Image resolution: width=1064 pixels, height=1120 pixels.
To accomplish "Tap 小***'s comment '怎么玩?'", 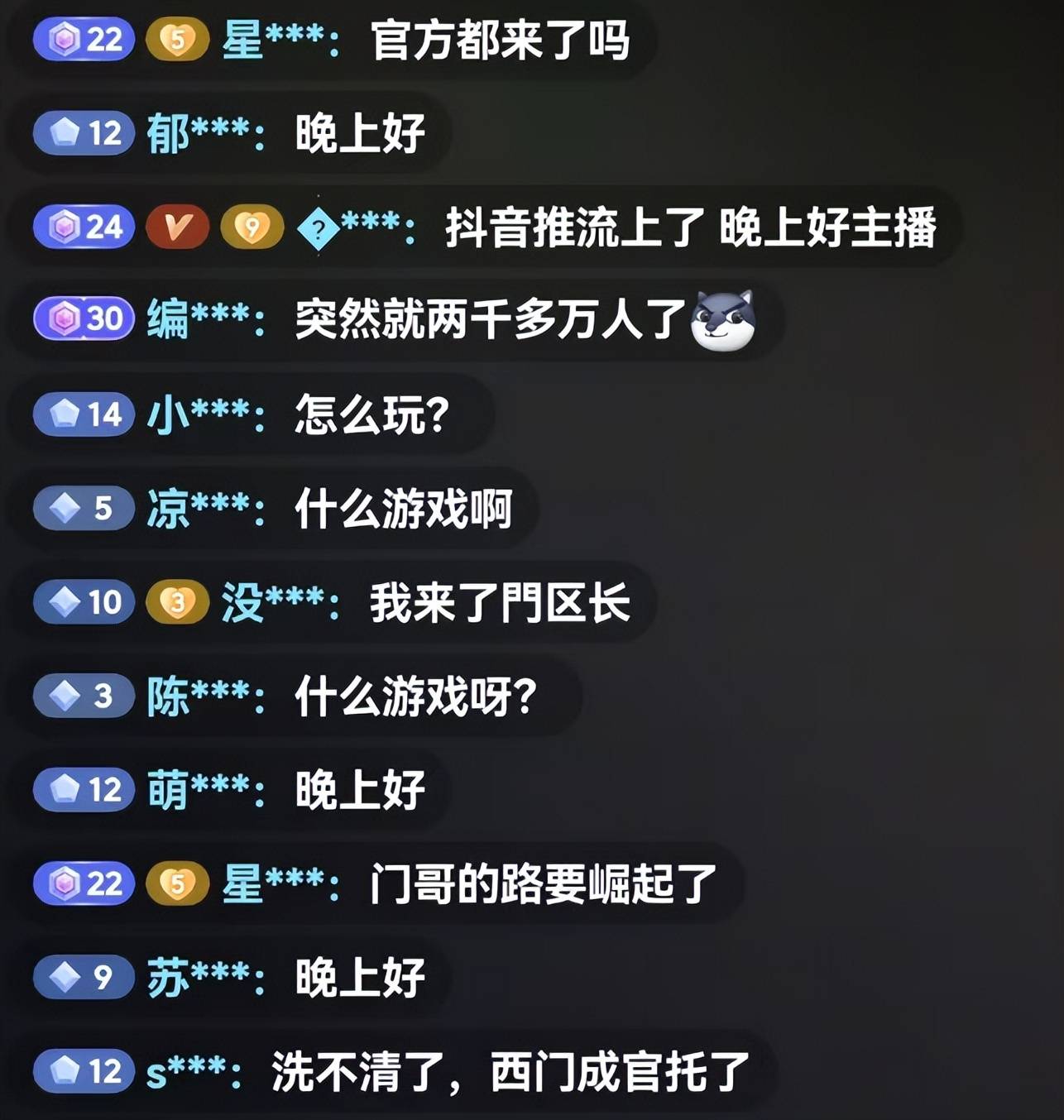I will pos(371,414).
